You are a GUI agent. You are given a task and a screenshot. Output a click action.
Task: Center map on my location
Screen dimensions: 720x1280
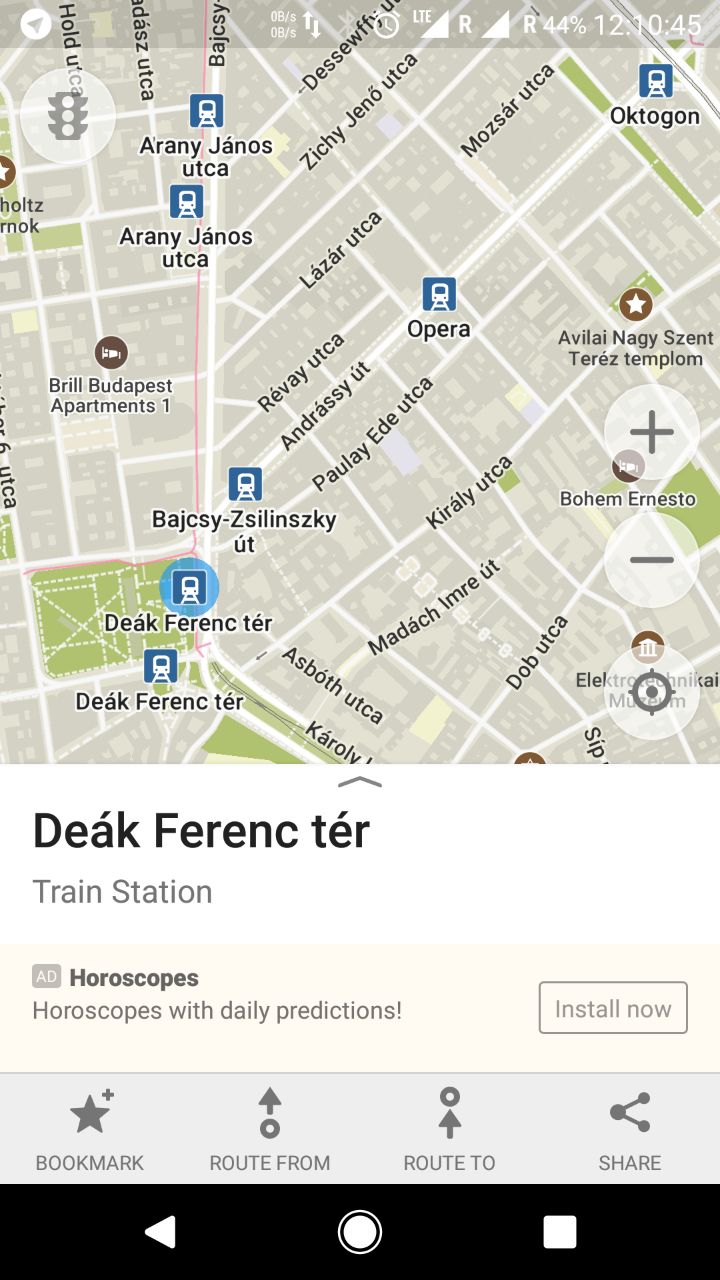652,693
